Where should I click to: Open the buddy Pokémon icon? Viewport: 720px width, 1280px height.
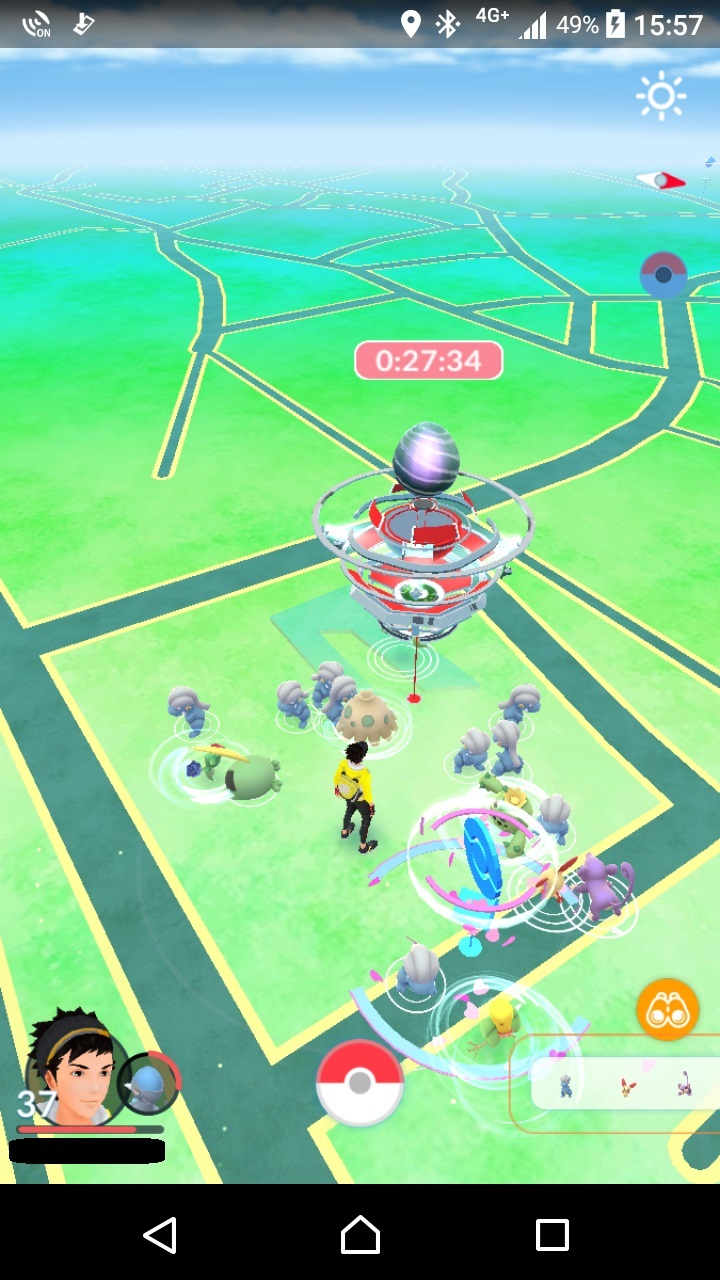[150, 1083]
